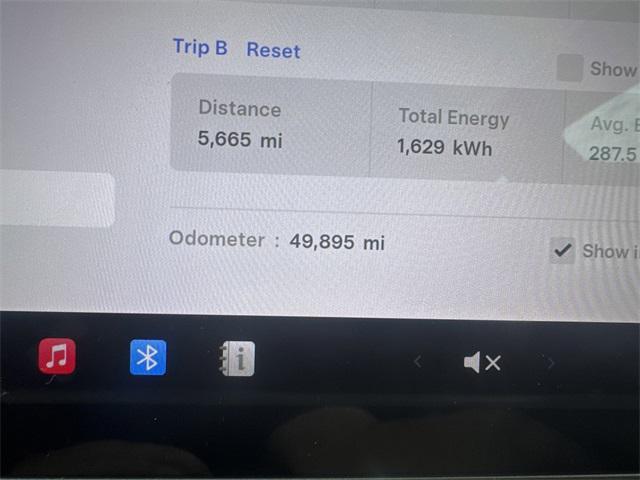Open Bluetooth settings

pyautogui.click(x=148, y=357)
